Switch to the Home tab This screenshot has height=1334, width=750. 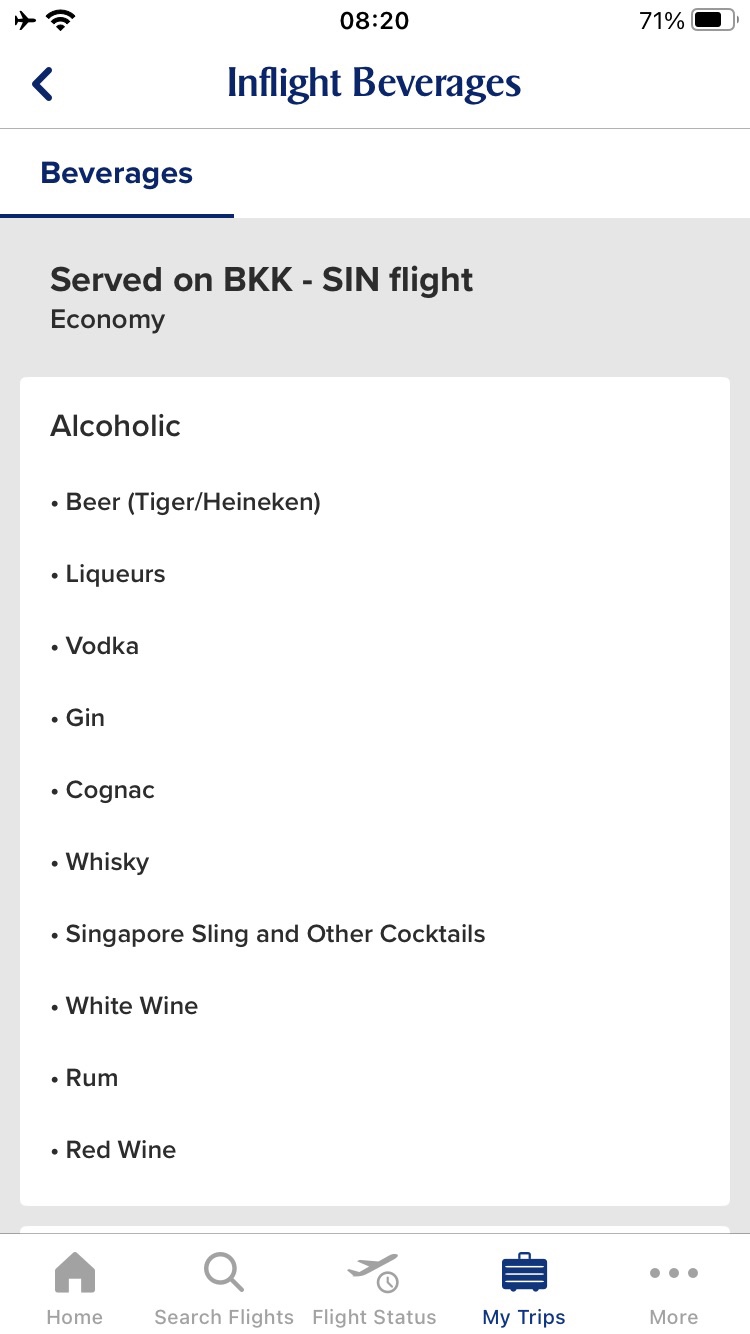[75, 1288]
